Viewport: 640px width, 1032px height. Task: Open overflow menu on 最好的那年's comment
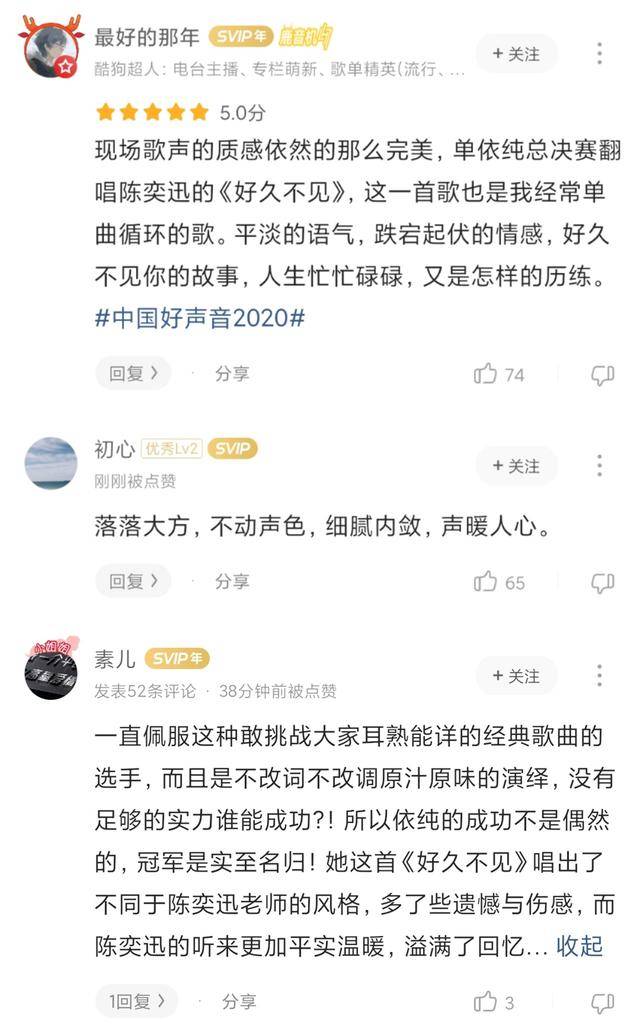click(599, 54)
